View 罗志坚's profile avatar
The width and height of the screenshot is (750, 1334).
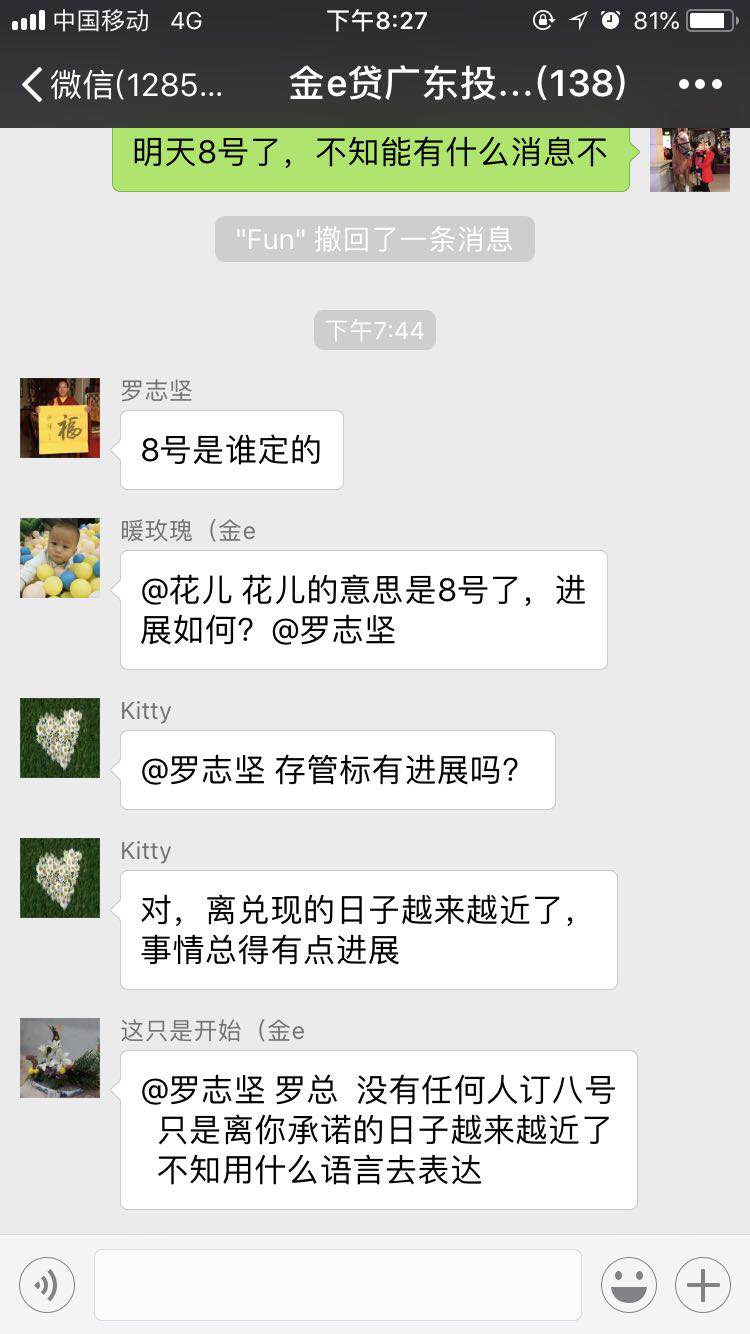(x=60, y=418)
